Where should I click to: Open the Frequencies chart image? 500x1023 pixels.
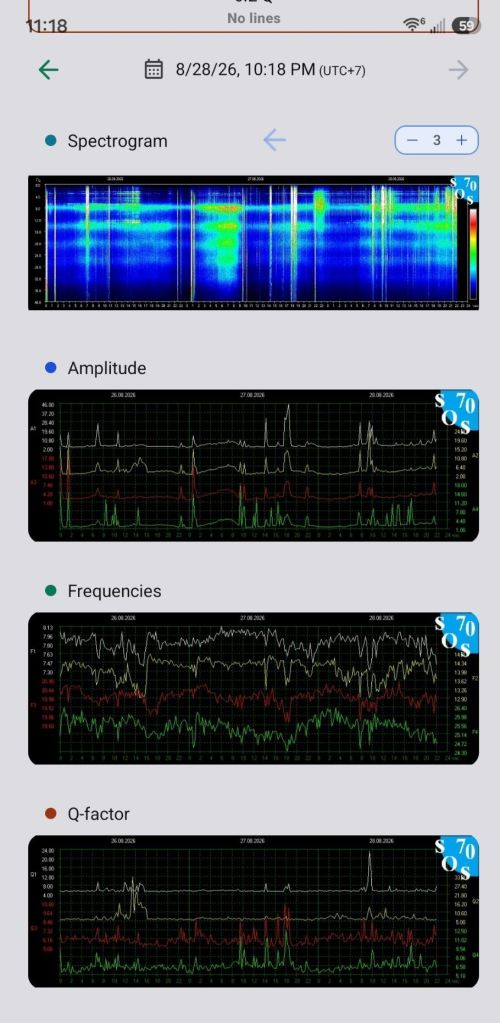253,688
